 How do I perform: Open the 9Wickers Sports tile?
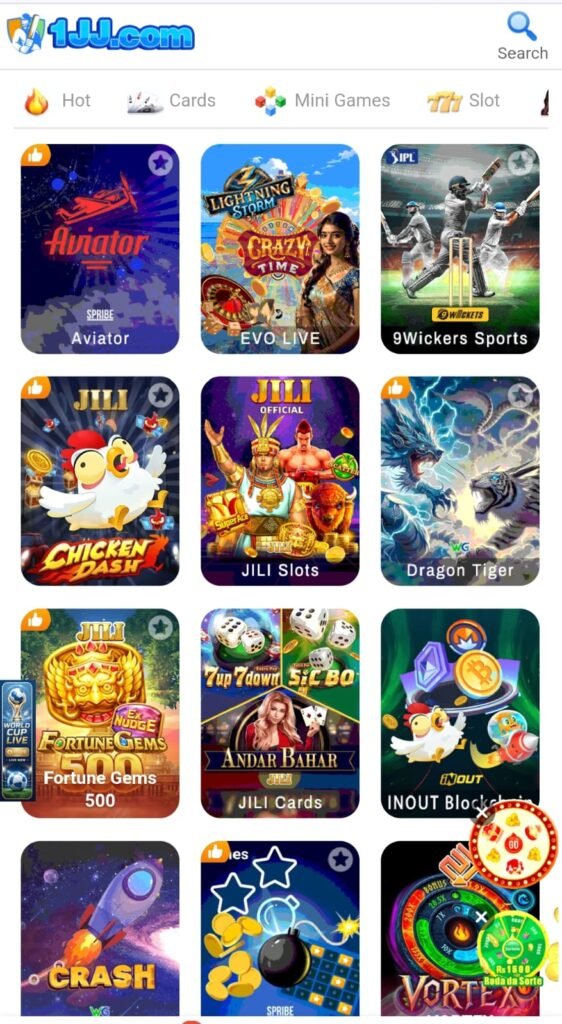pyautogui.click(x=460, y=249)
